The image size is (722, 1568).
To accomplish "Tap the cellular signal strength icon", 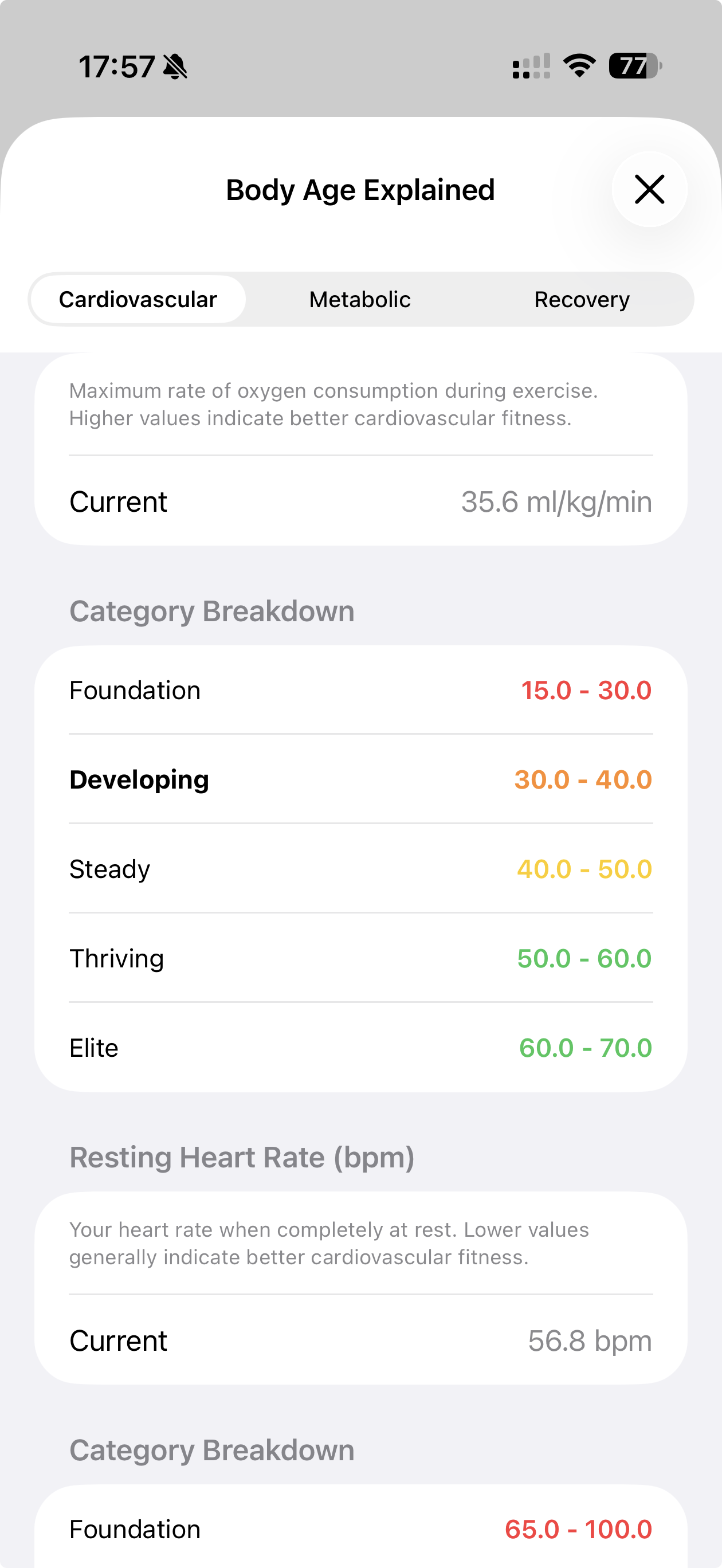I will (x=529, y=67).
